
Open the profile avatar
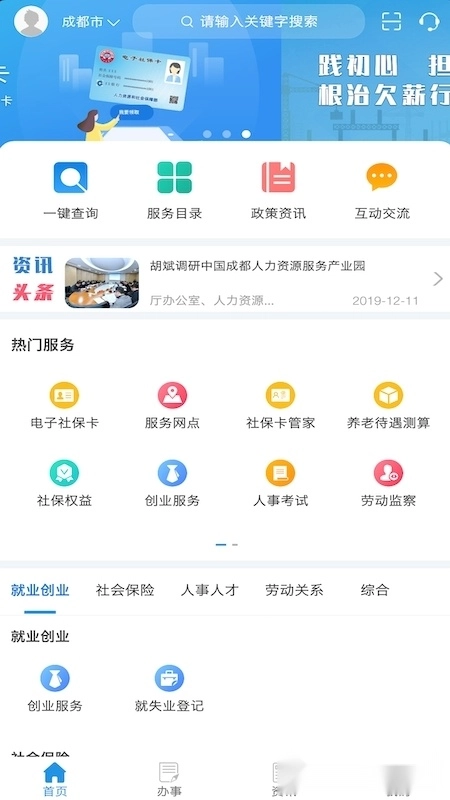[x=31, y=21]
